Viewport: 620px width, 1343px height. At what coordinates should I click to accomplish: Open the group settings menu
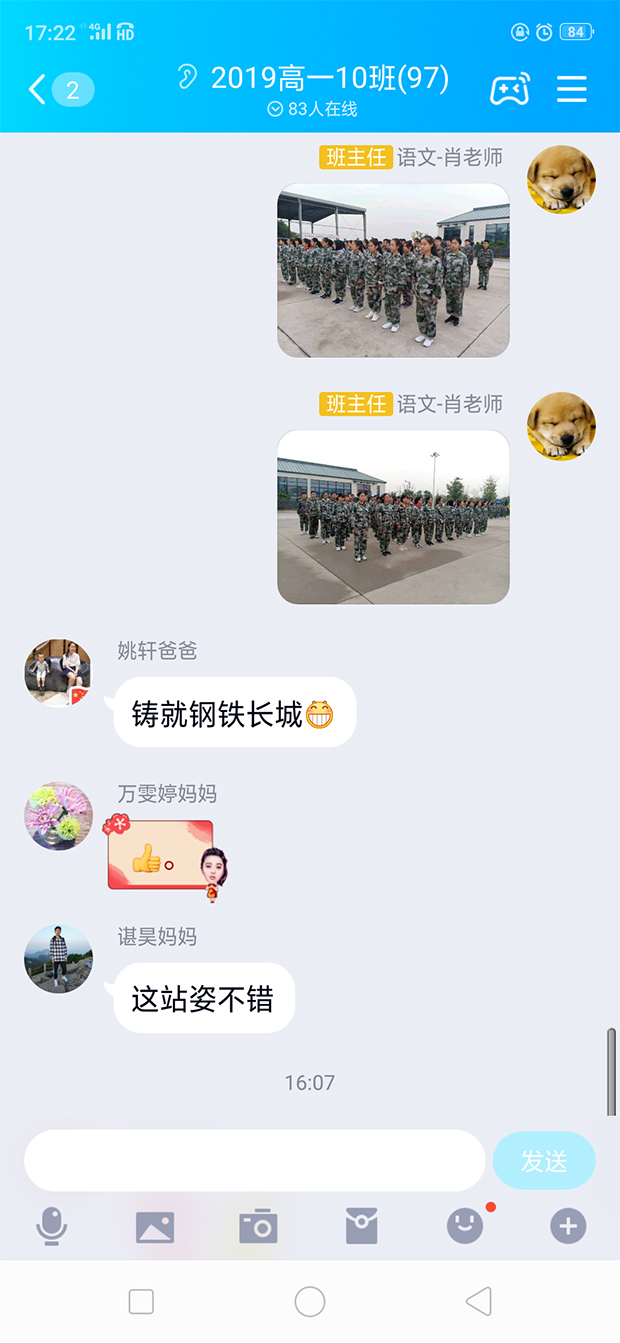[x=572, y=90]
